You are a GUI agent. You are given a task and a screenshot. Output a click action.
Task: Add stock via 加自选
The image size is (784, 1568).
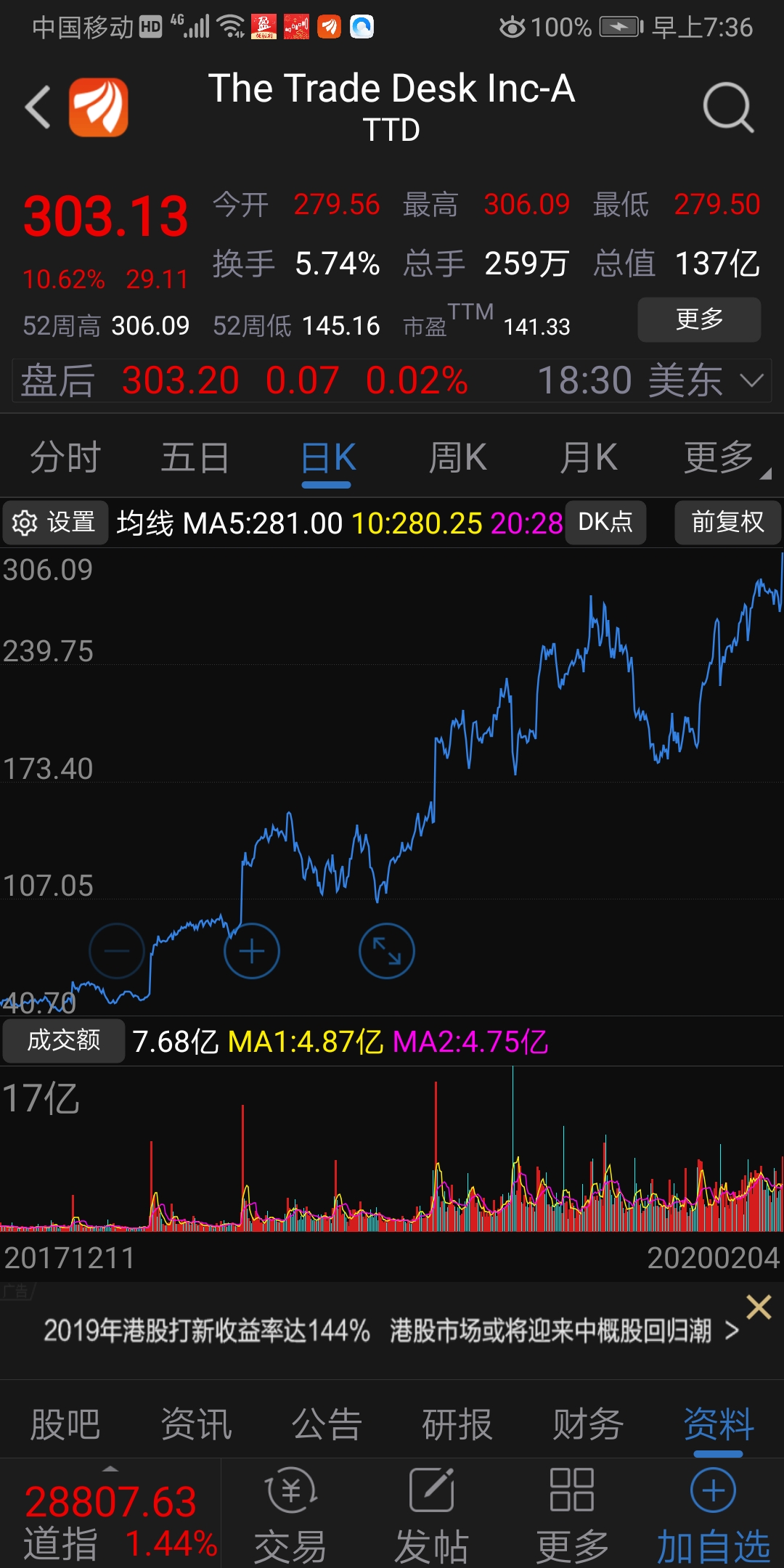coord(714,1514)
